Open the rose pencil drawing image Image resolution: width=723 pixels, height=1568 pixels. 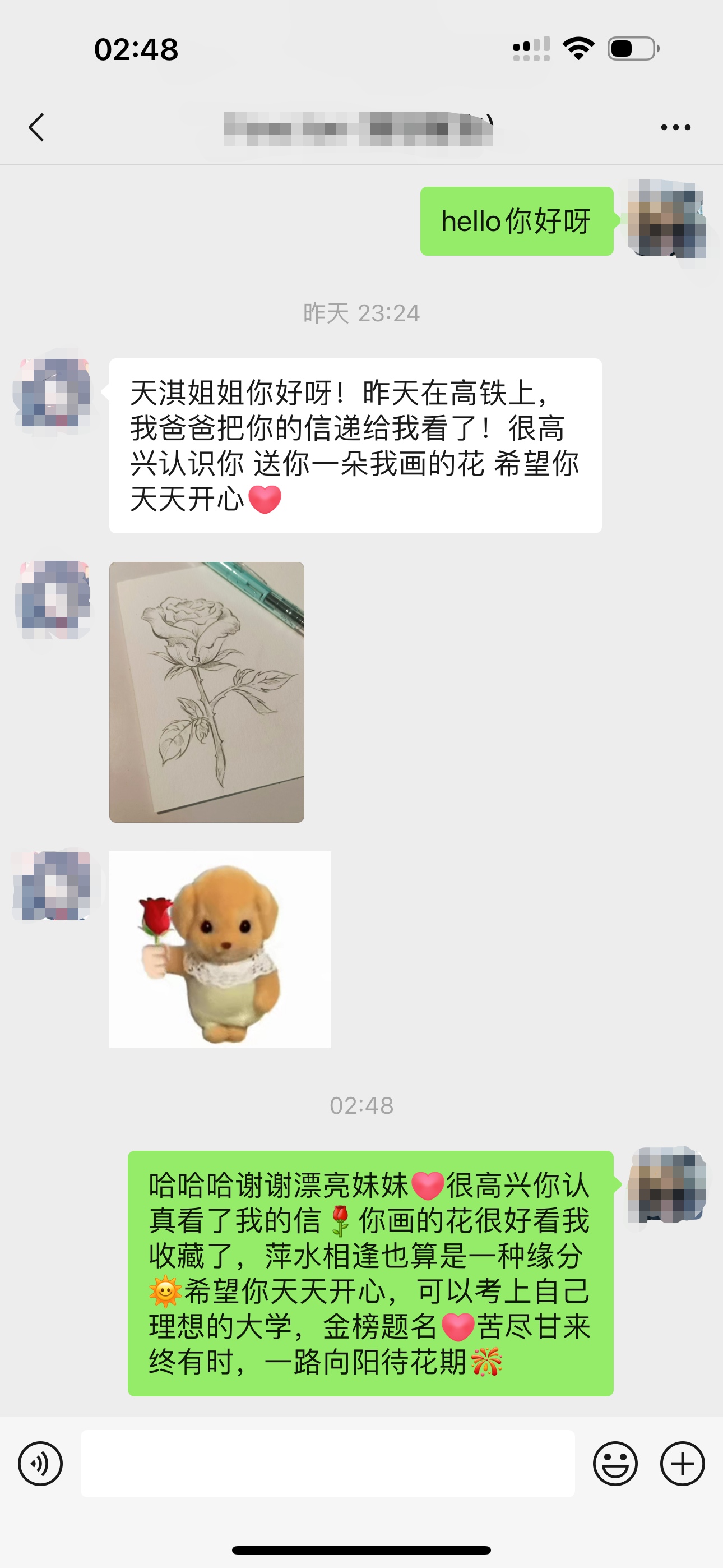pyautogui.click(x=206, y=691)
